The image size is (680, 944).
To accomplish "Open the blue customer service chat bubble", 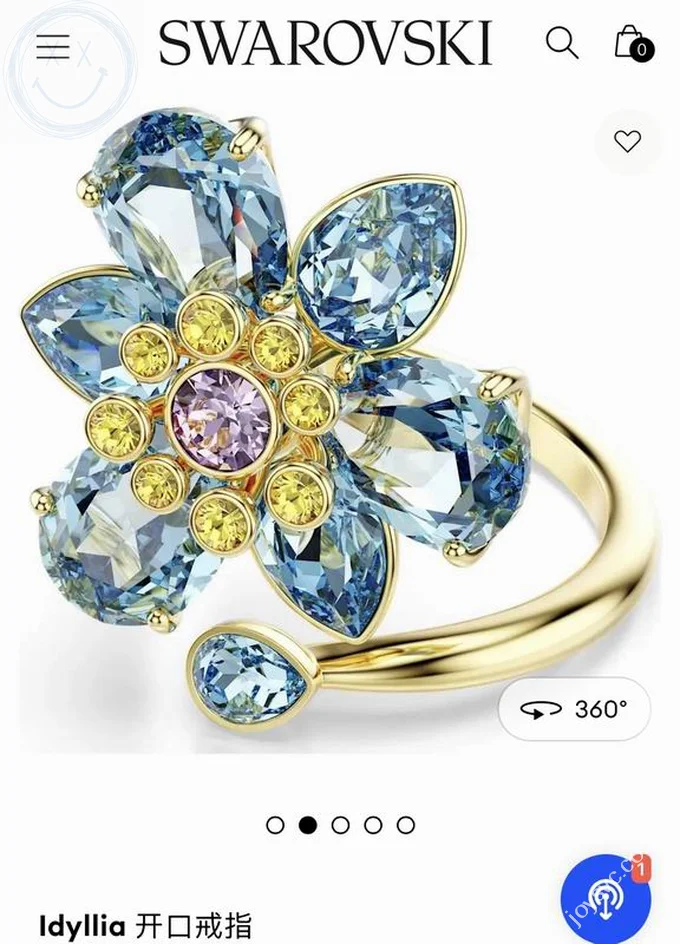I will tap(605, 898).
